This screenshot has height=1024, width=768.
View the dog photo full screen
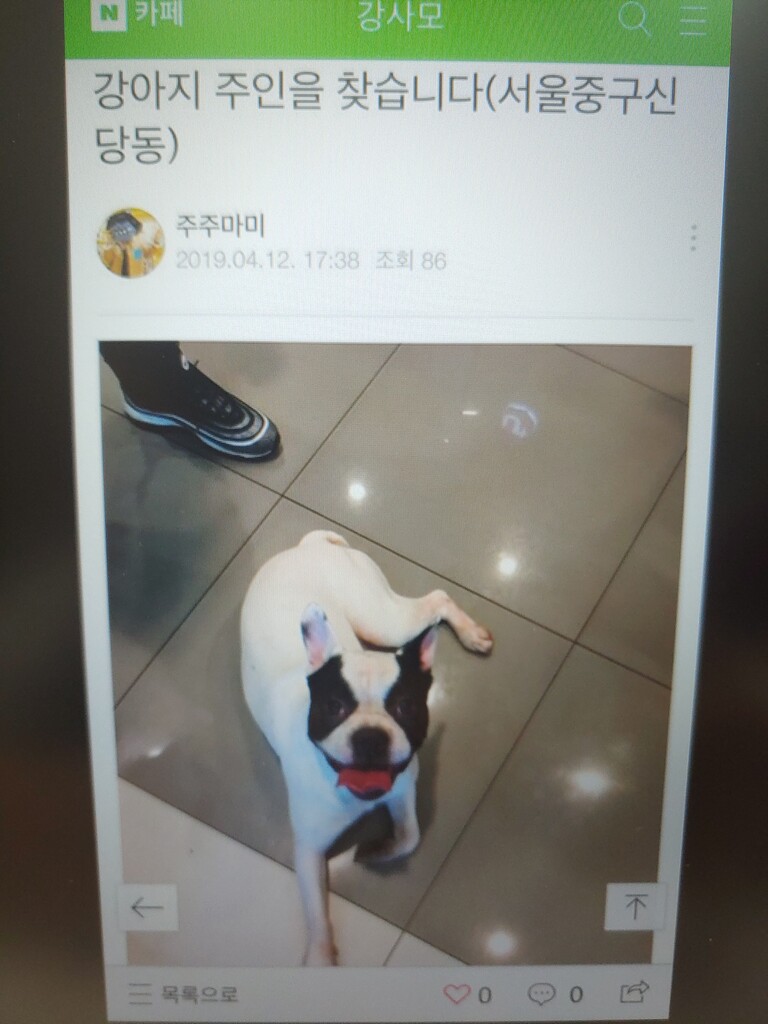(x=395, y=650)
